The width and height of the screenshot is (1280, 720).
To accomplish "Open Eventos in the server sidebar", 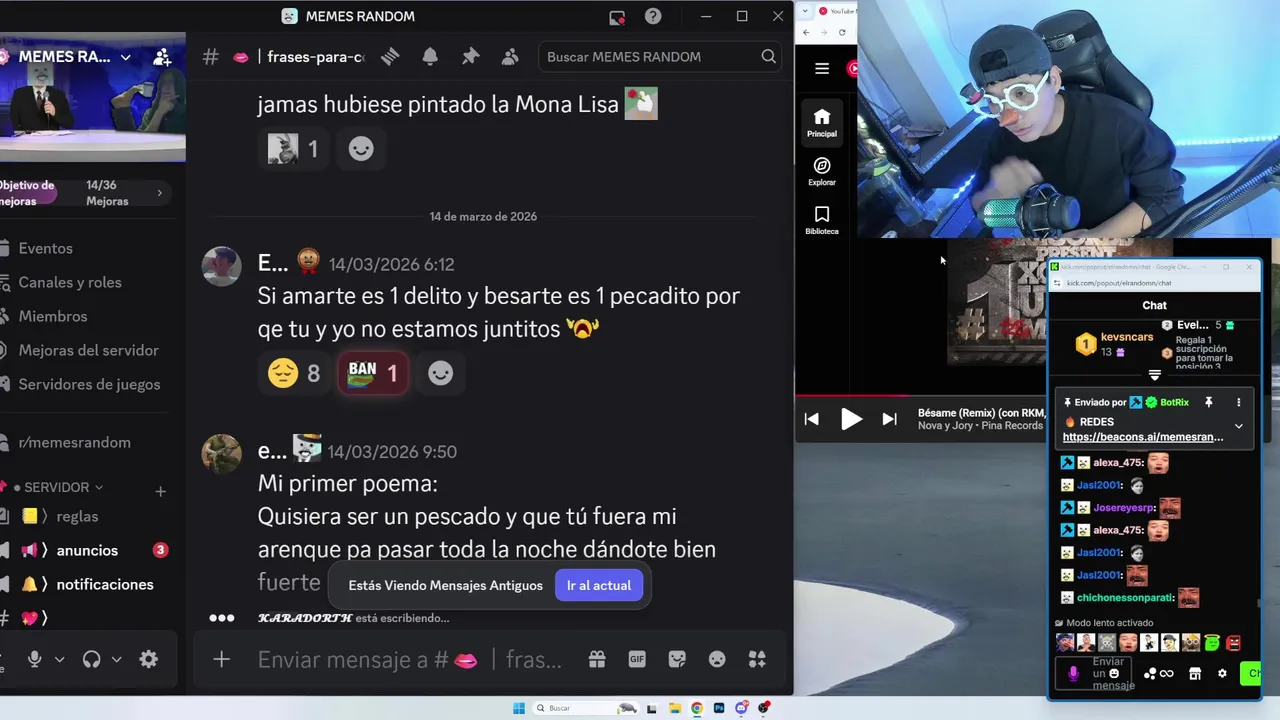I will tap(46, 248).
